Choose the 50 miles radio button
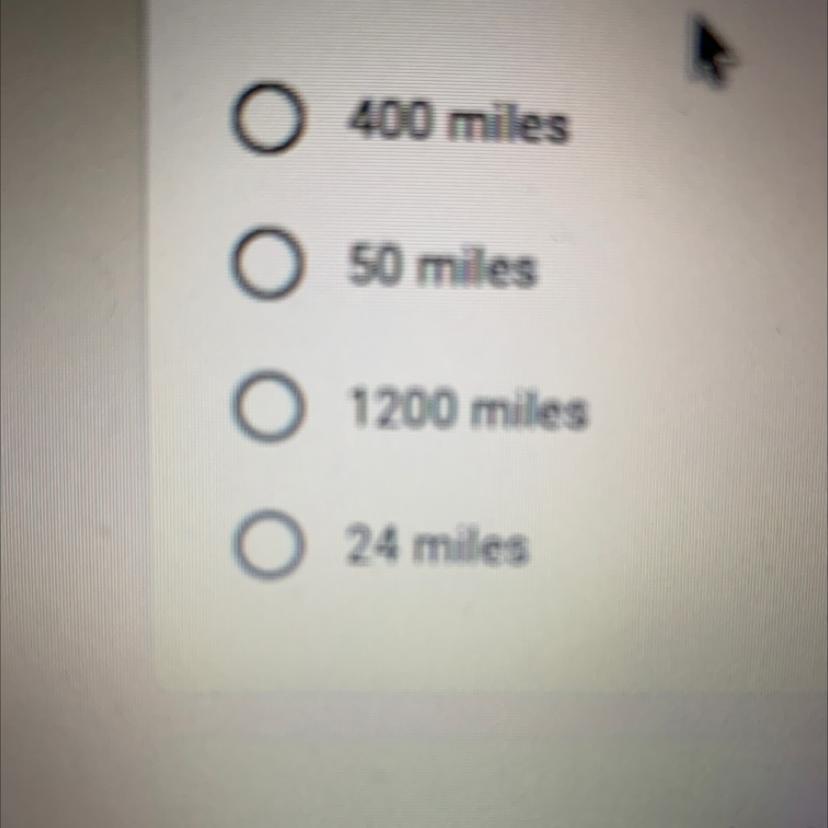The image size is (828, 828). (266, 268)
